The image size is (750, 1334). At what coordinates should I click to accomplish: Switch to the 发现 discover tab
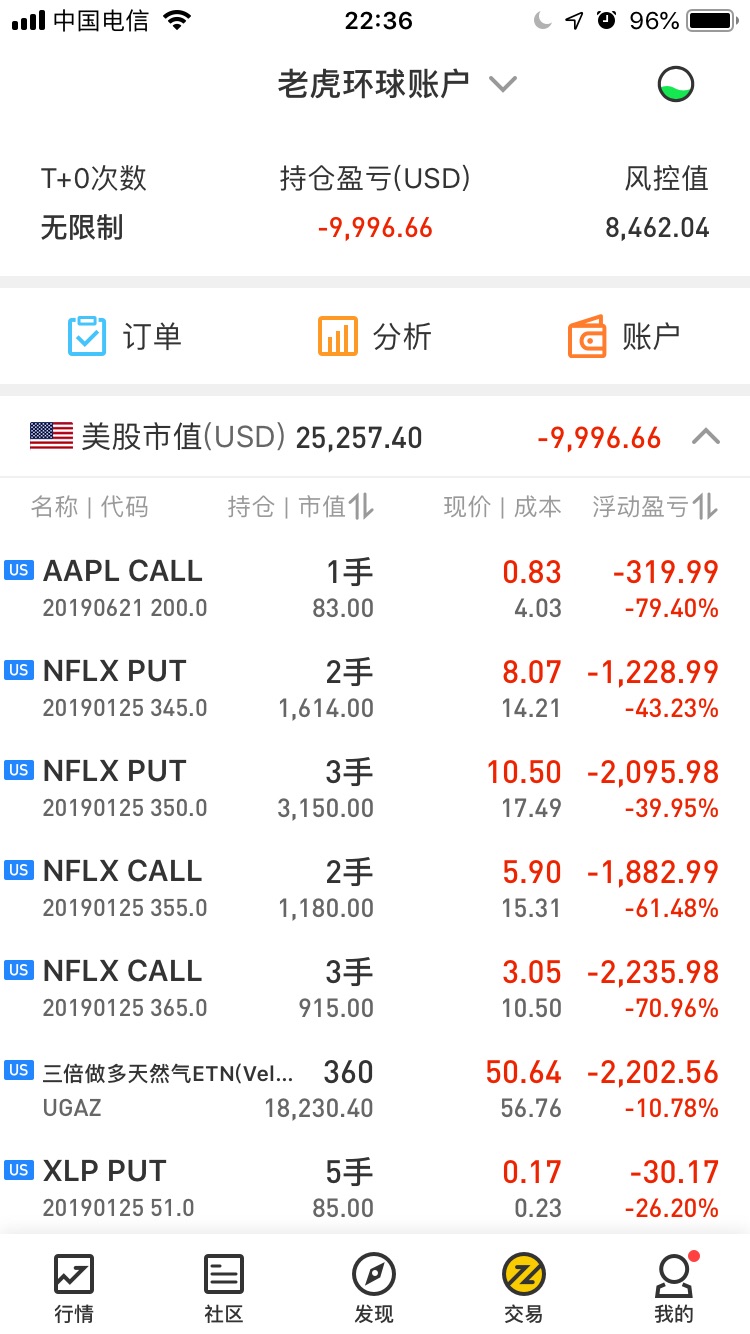(x=374, y=1288)
